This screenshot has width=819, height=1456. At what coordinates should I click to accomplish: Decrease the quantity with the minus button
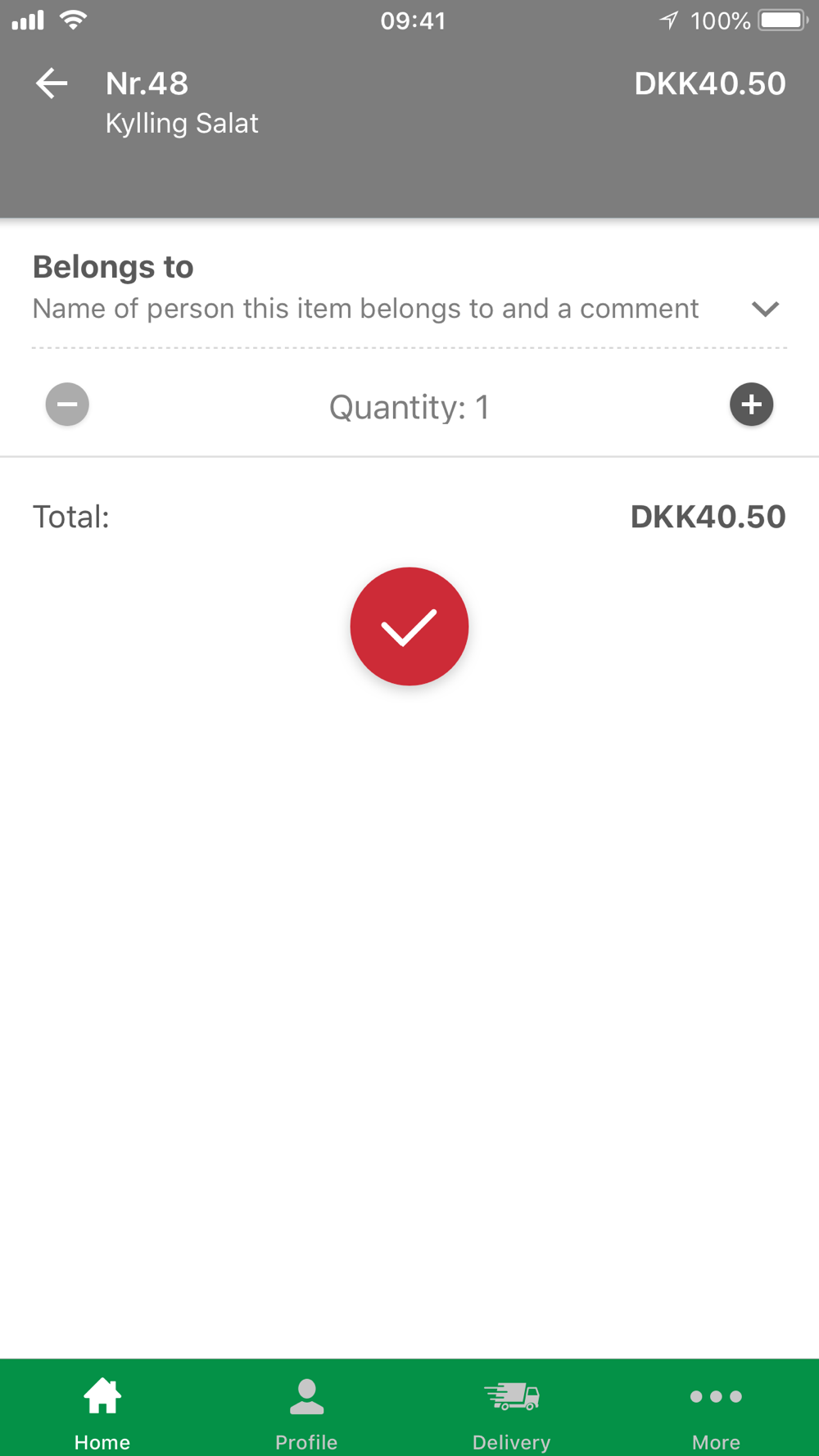(67, 405)
